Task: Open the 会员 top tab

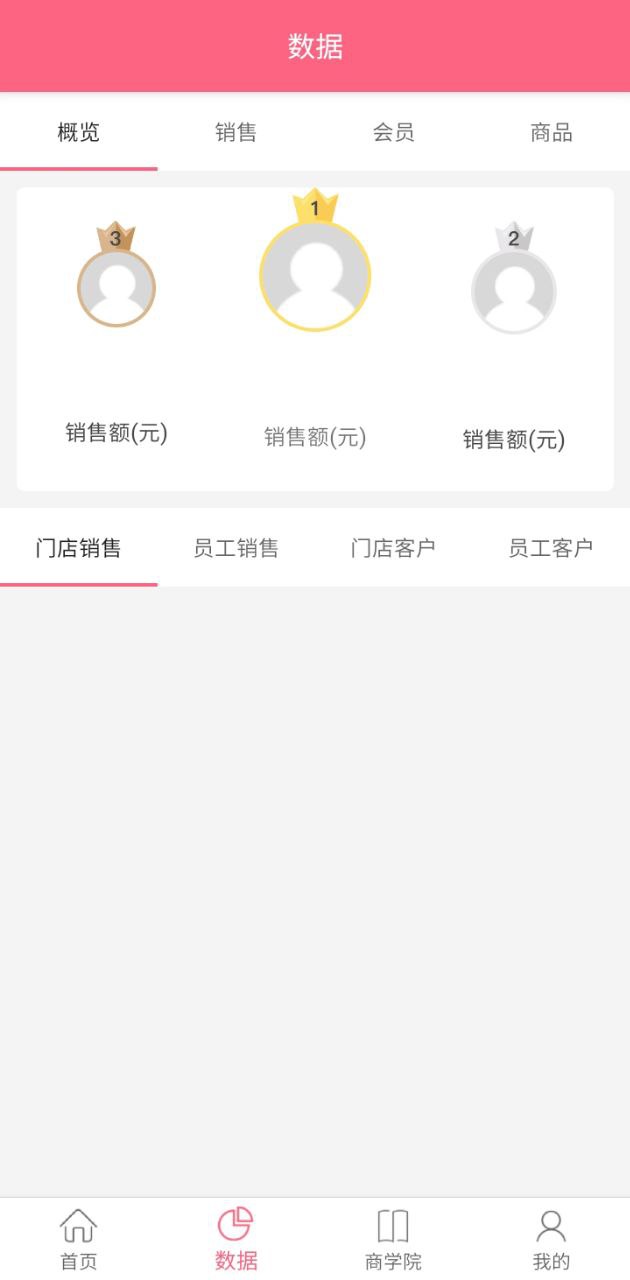Action: (x=393, y=132)
